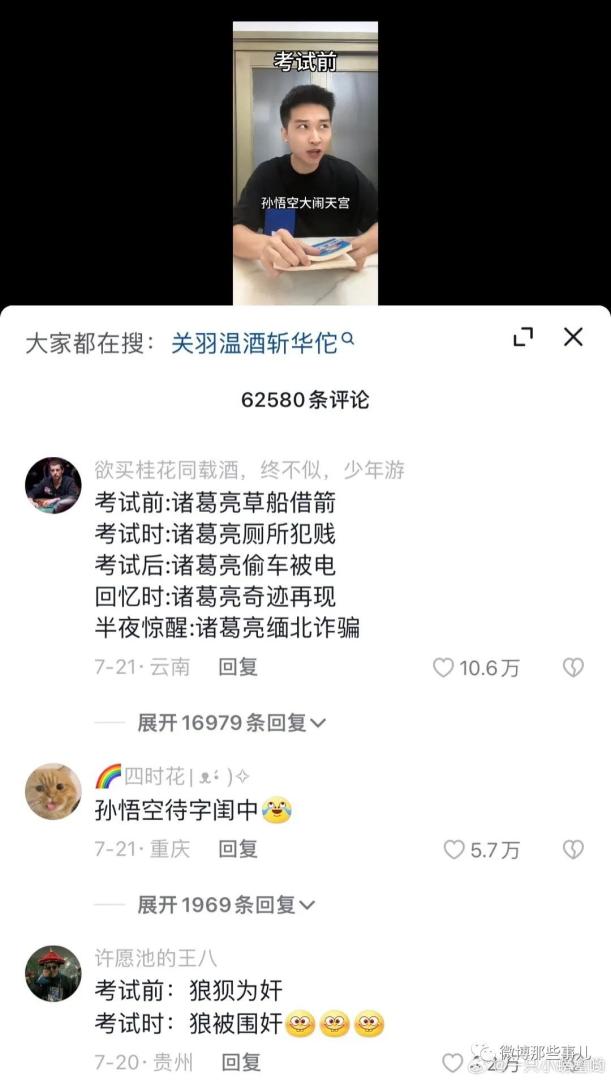Search trending term 关羽温酒斩华佗
The image size is (611, 1080).
click(262, 342)
